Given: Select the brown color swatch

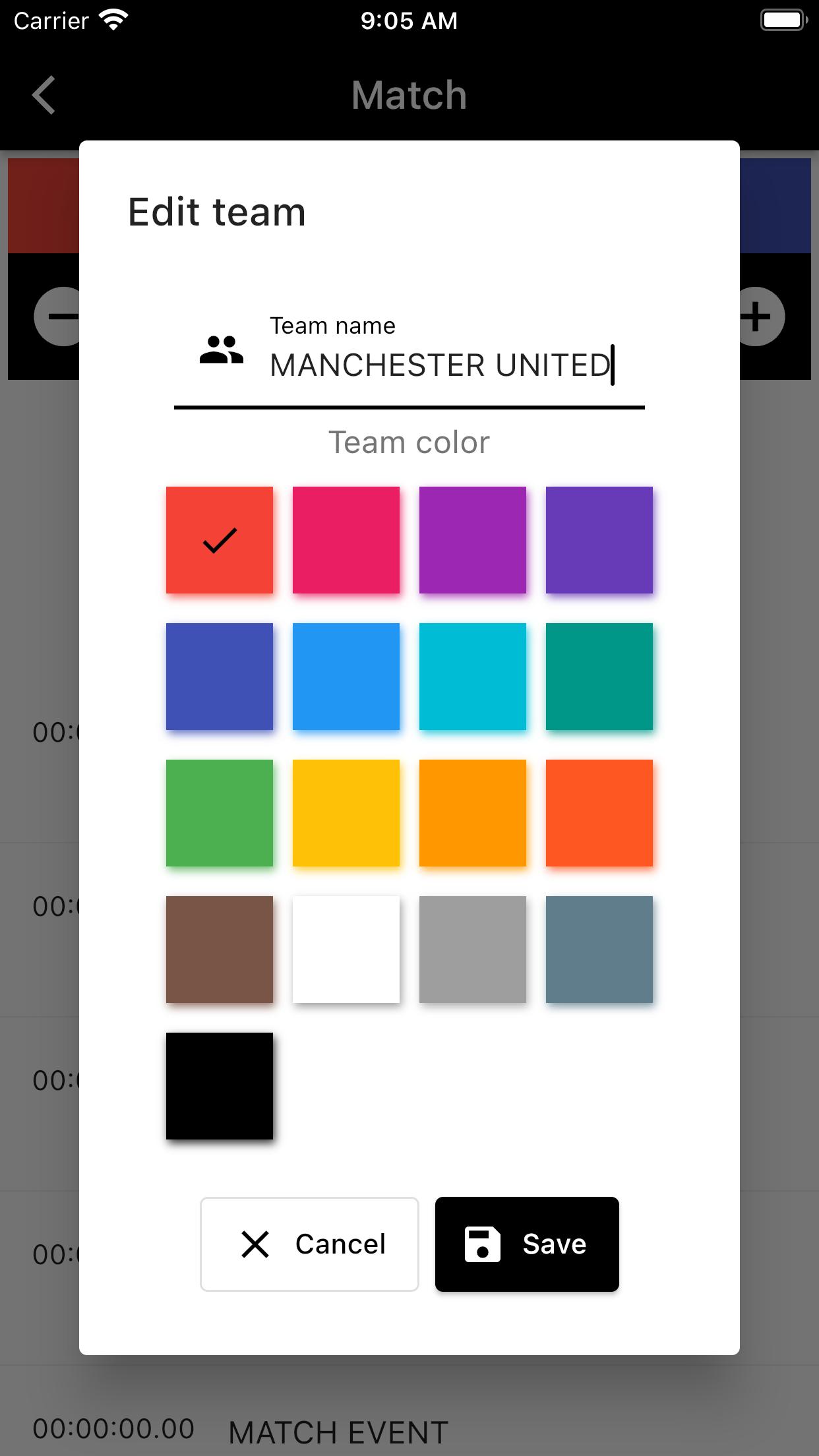Looking at the screenshot, I should click(x=220, y=950).
